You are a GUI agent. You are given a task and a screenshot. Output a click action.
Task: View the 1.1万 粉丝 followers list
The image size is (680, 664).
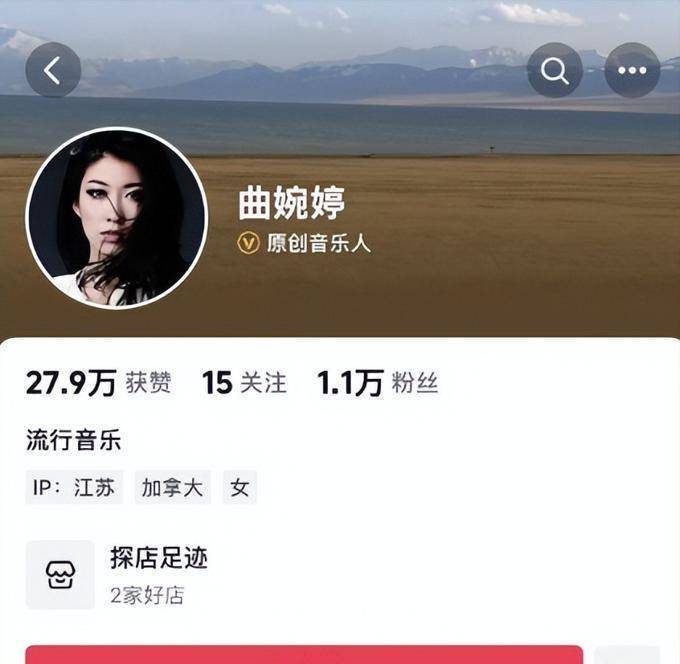(377, 382)
